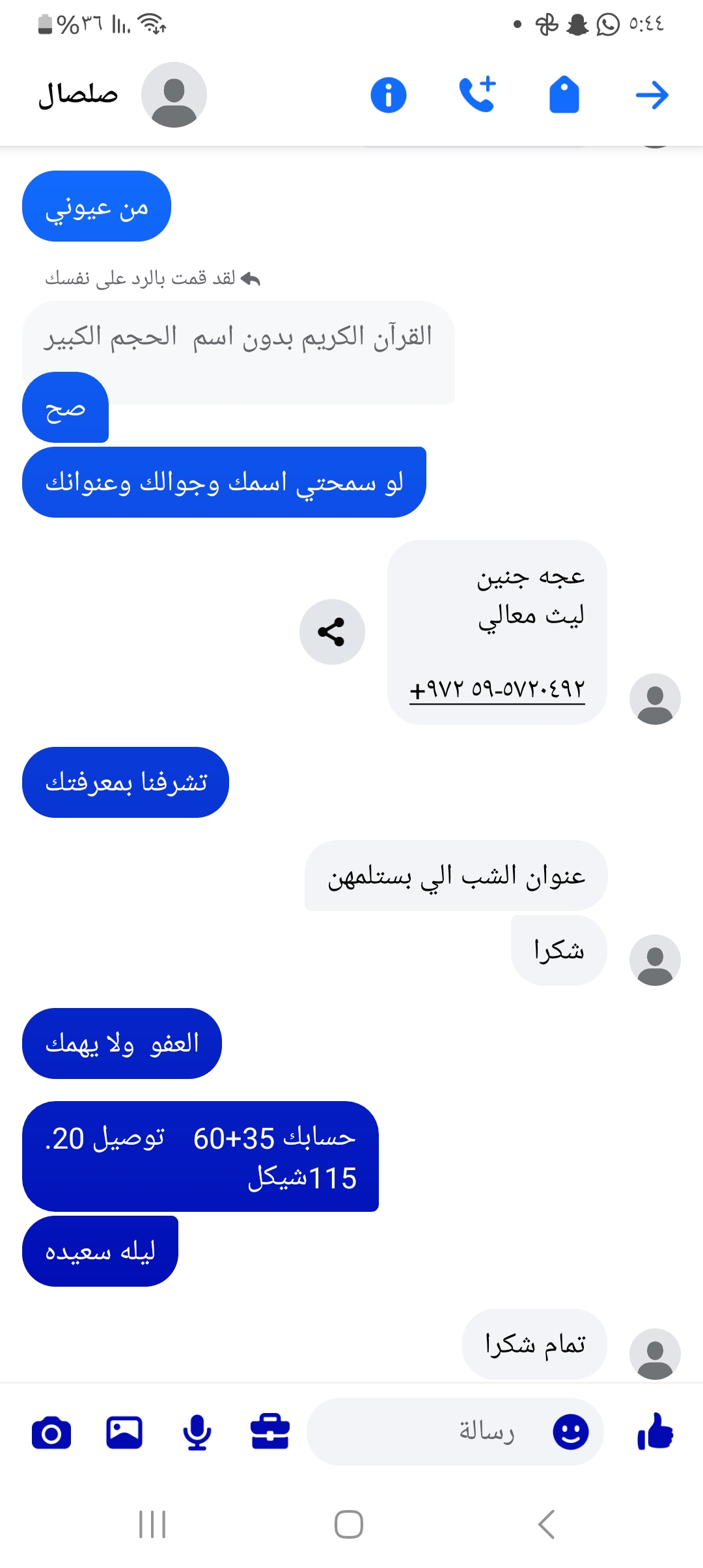Screen dimensions: 703x1568
Task: Open the photo gallery picker
Action: point(124,1432)
